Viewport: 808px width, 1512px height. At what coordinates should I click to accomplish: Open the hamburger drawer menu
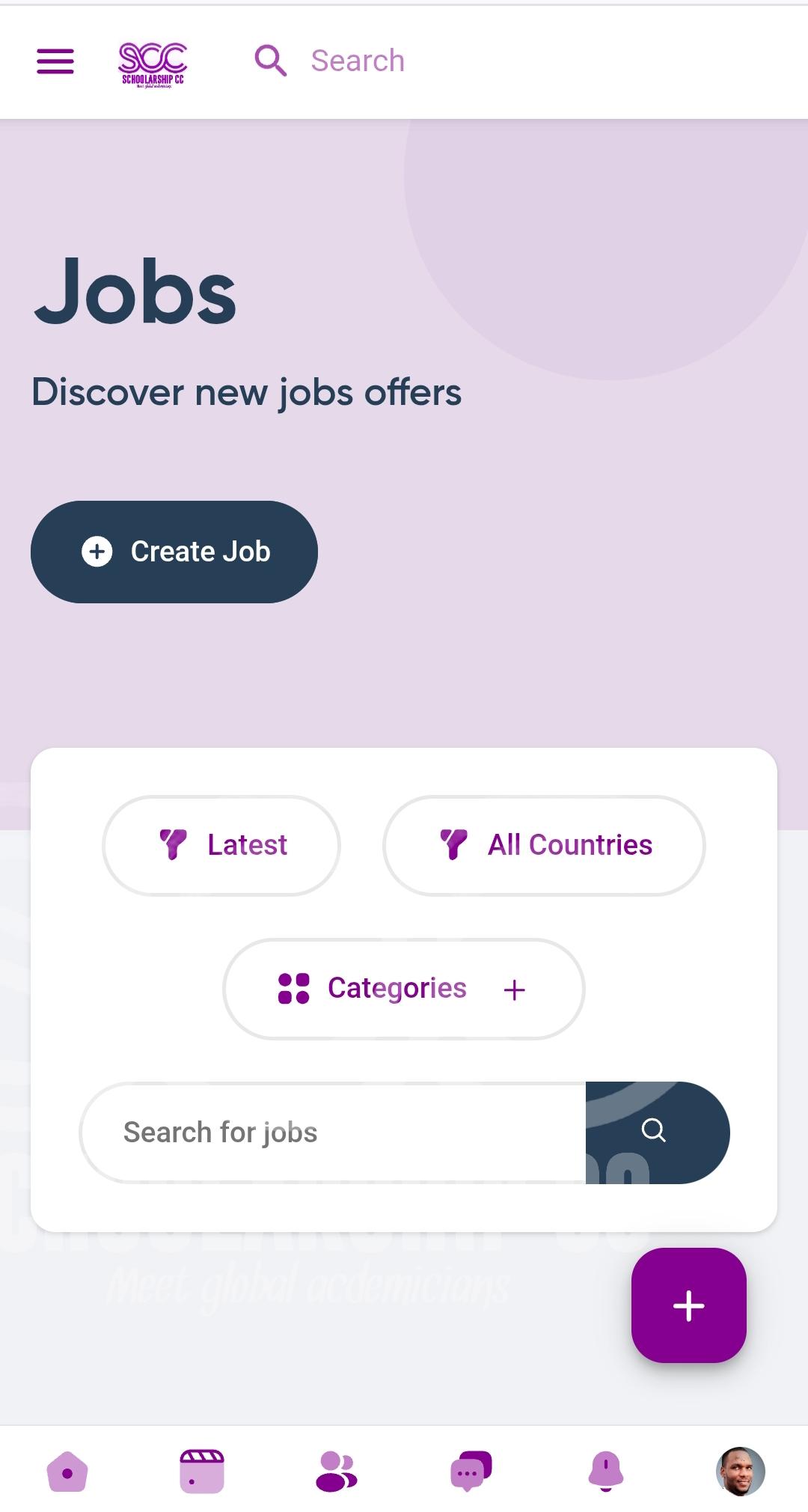(x=55, y=61)
